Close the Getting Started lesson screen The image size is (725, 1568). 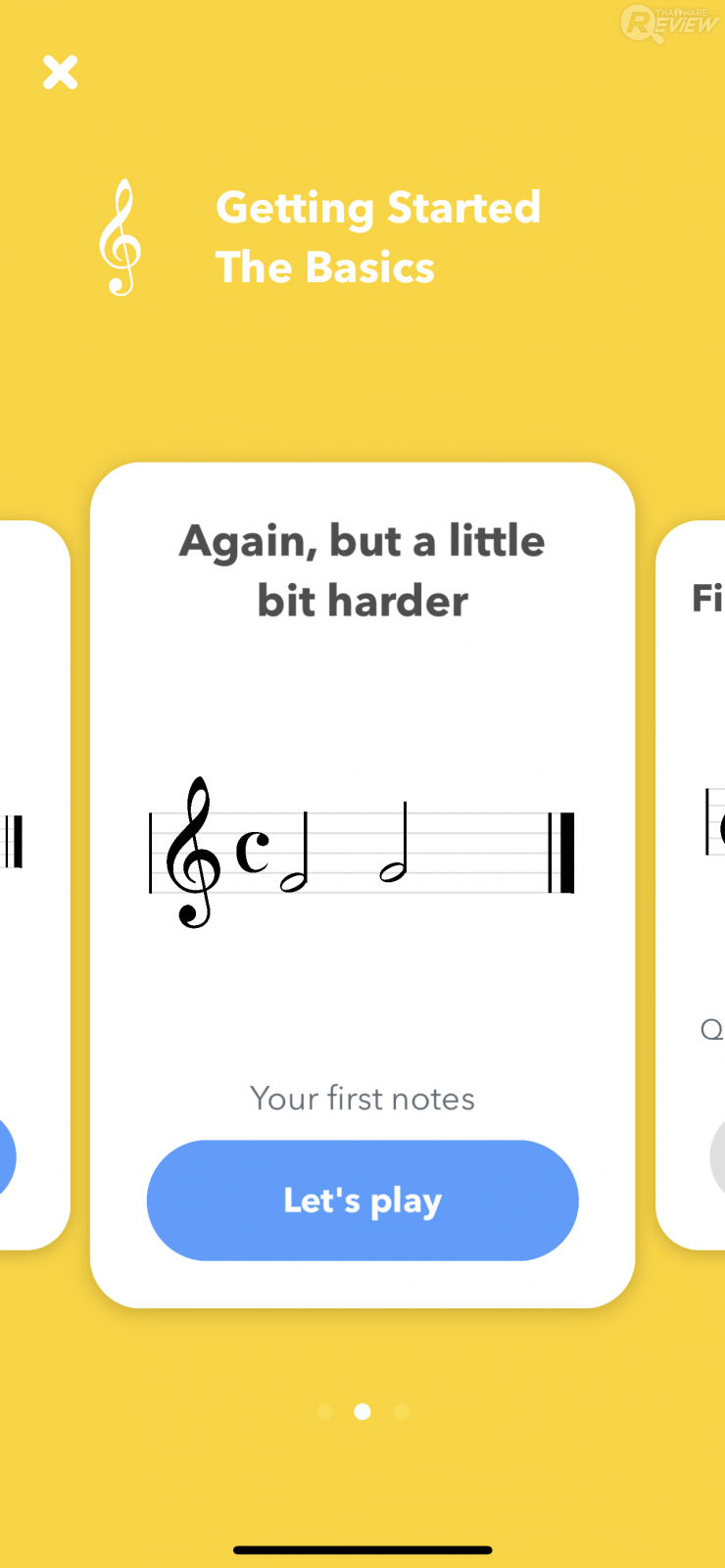pyautogui.click(x=60, y=73)
